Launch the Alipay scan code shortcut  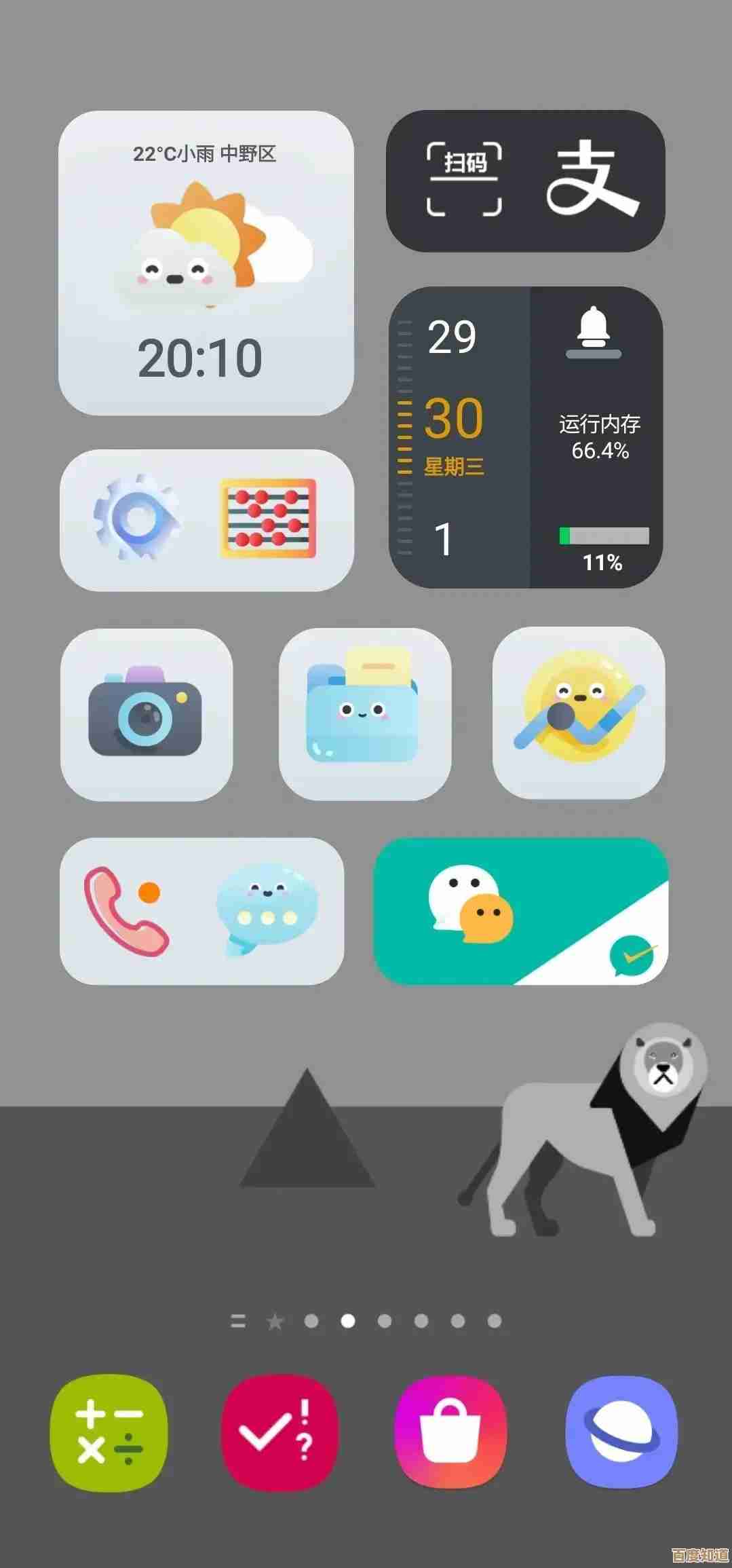point(464,179)
